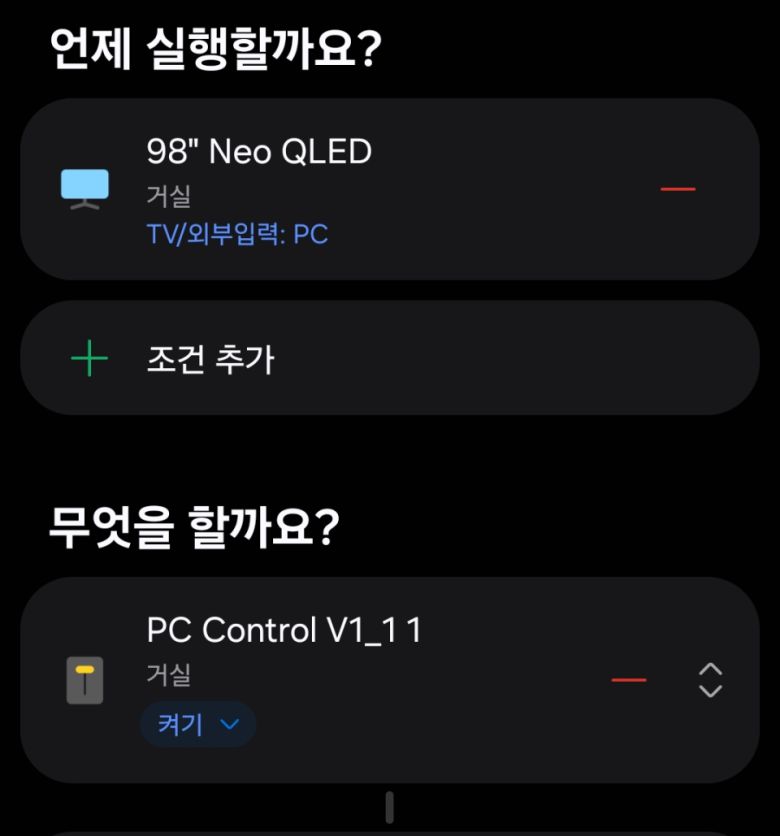Tap the green plus icon to add condition
This screenshot has width=780, height=836.
(88, 357)
